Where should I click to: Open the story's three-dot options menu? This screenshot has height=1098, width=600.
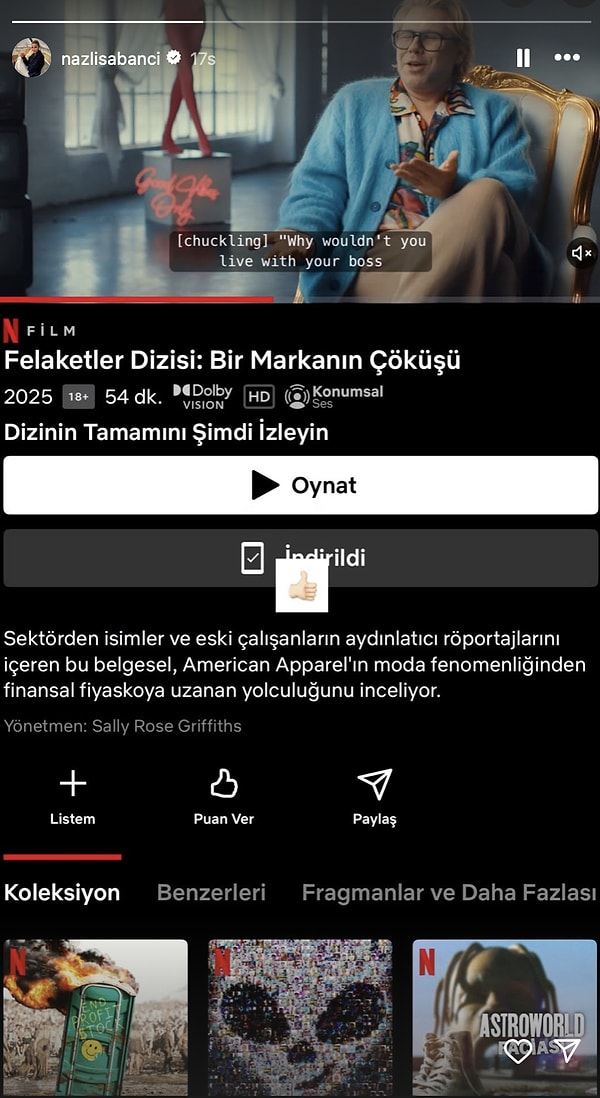point(567,58)
